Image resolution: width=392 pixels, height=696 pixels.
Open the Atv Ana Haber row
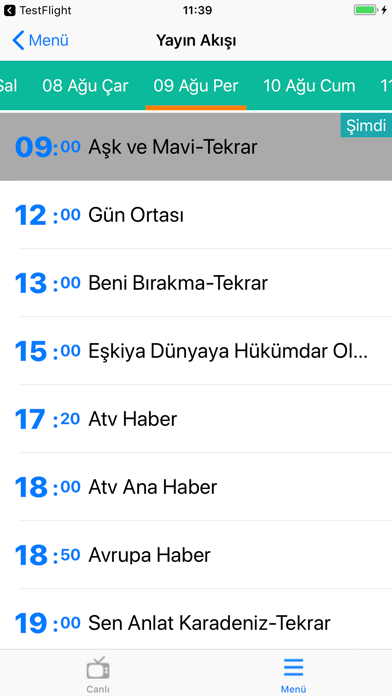tap(196, 487)
